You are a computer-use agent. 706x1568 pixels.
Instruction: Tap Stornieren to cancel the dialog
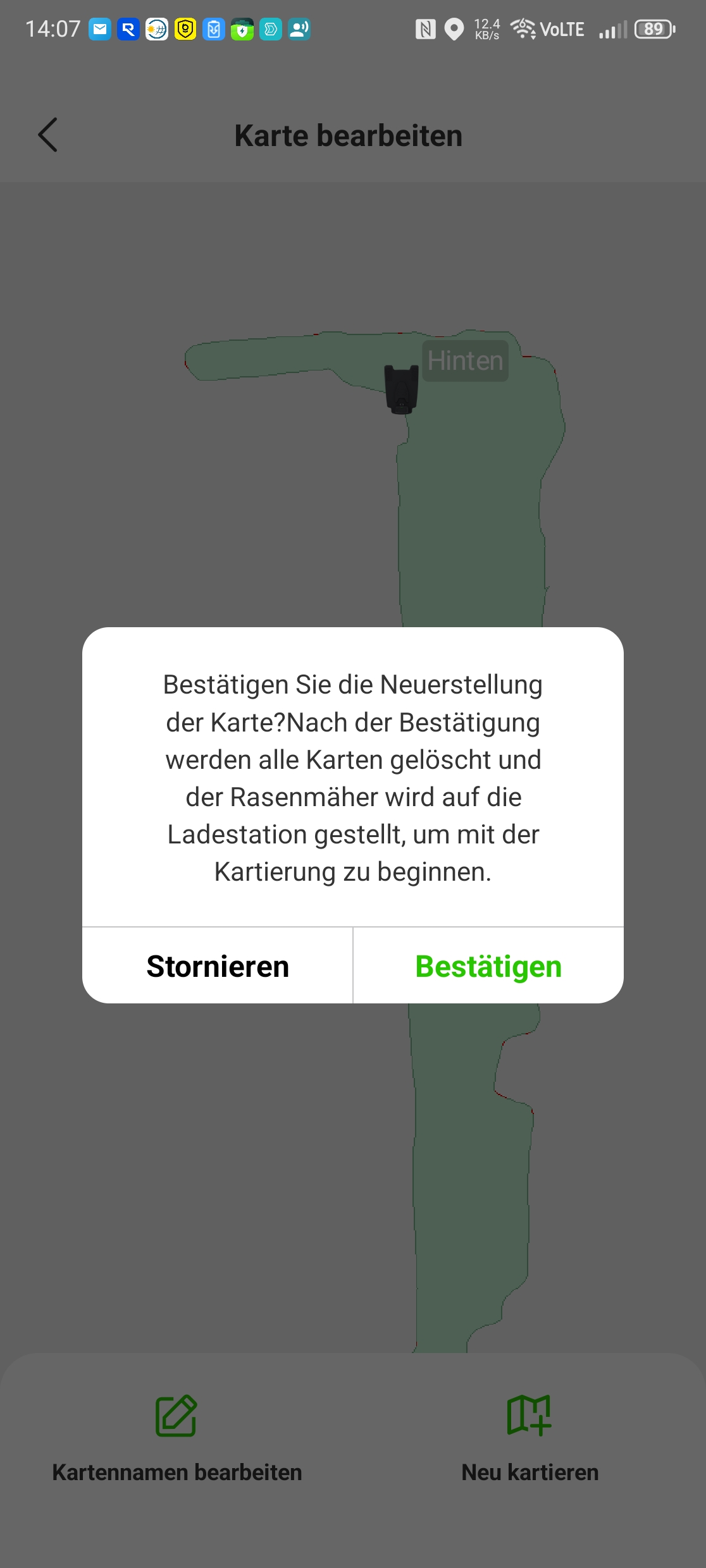coord(218,966)
